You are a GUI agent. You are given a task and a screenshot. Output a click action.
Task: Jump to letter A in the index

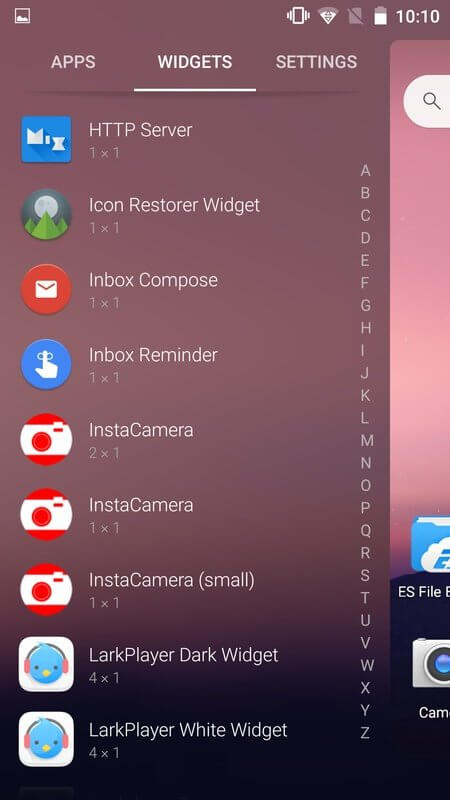[x=365, y=170]
